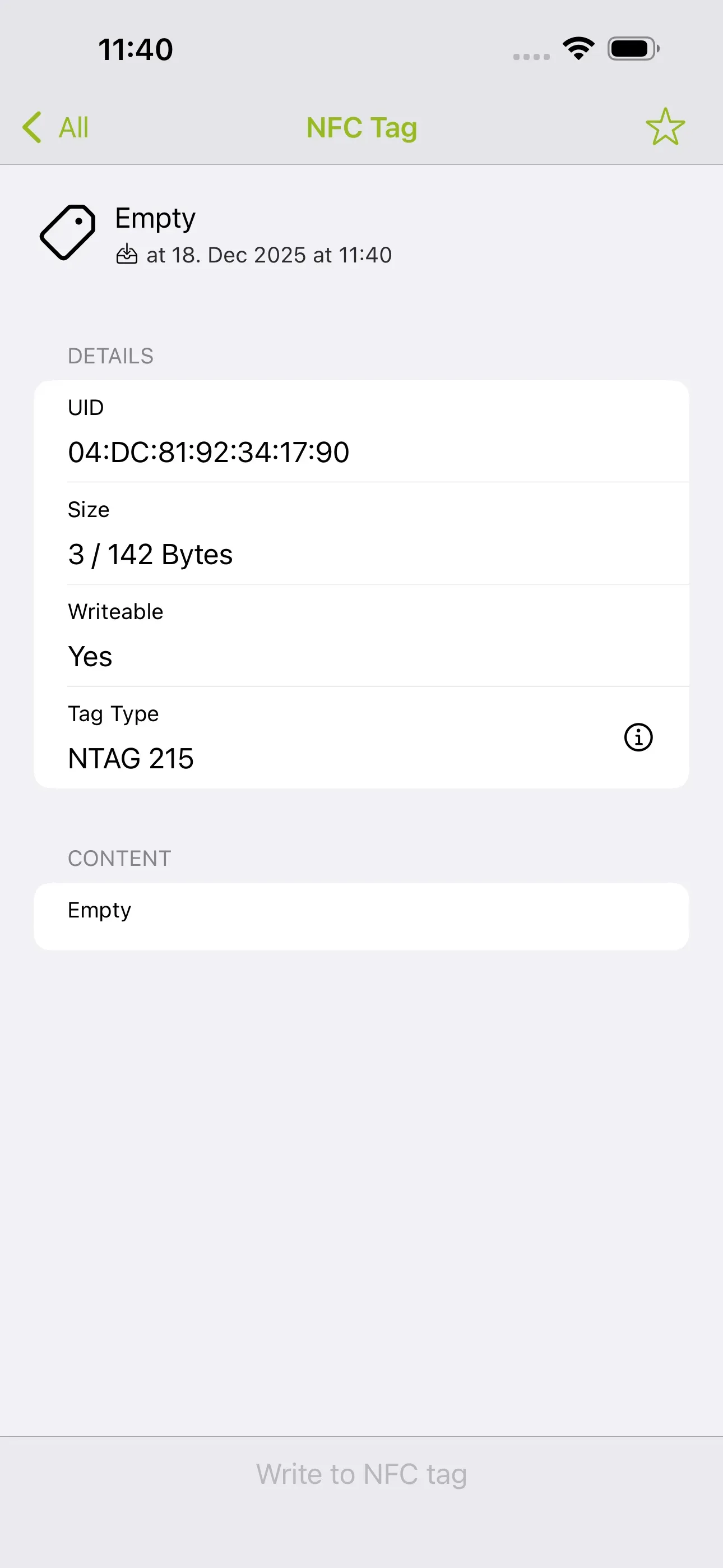Tap the CONTENT section header
Screen dimensions: 723x1568
[x=120, y=858]
